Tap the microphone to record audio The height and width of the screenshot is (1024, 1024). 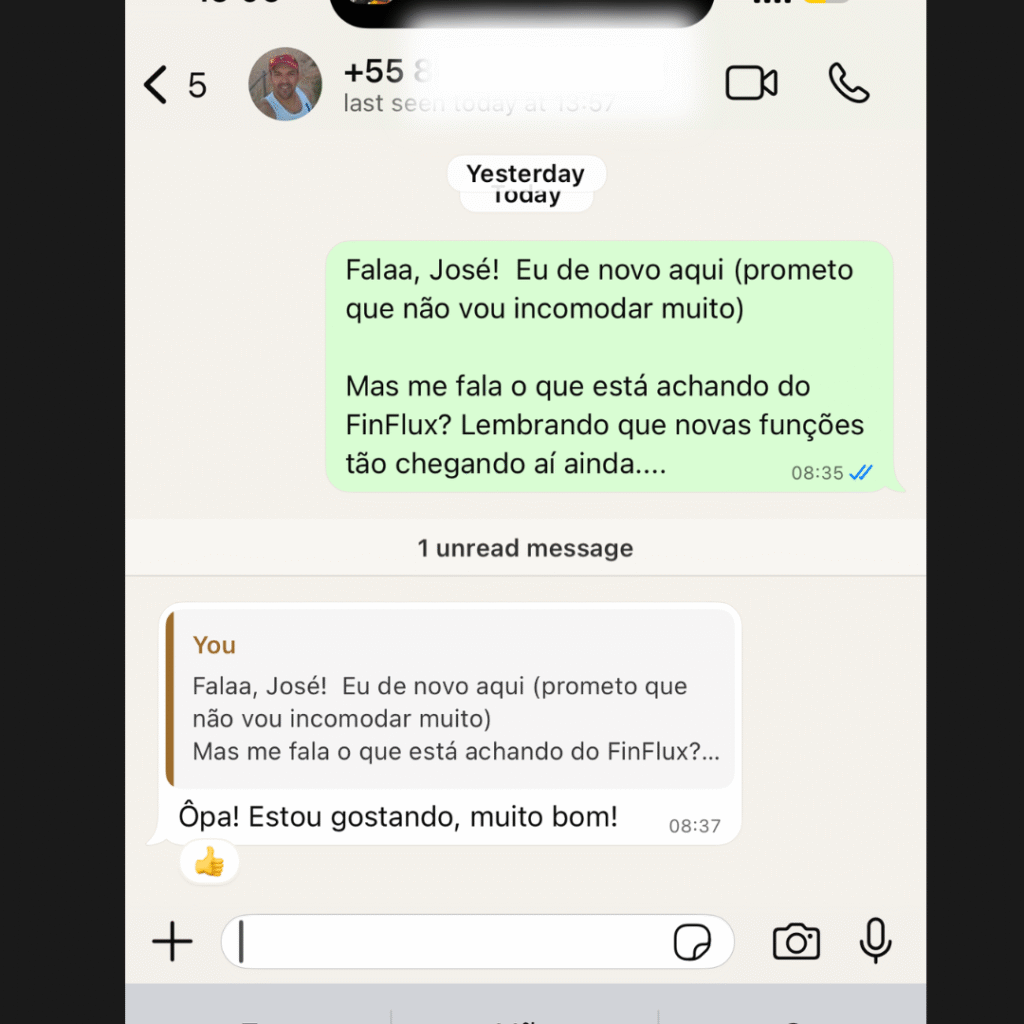coord(875,941)
